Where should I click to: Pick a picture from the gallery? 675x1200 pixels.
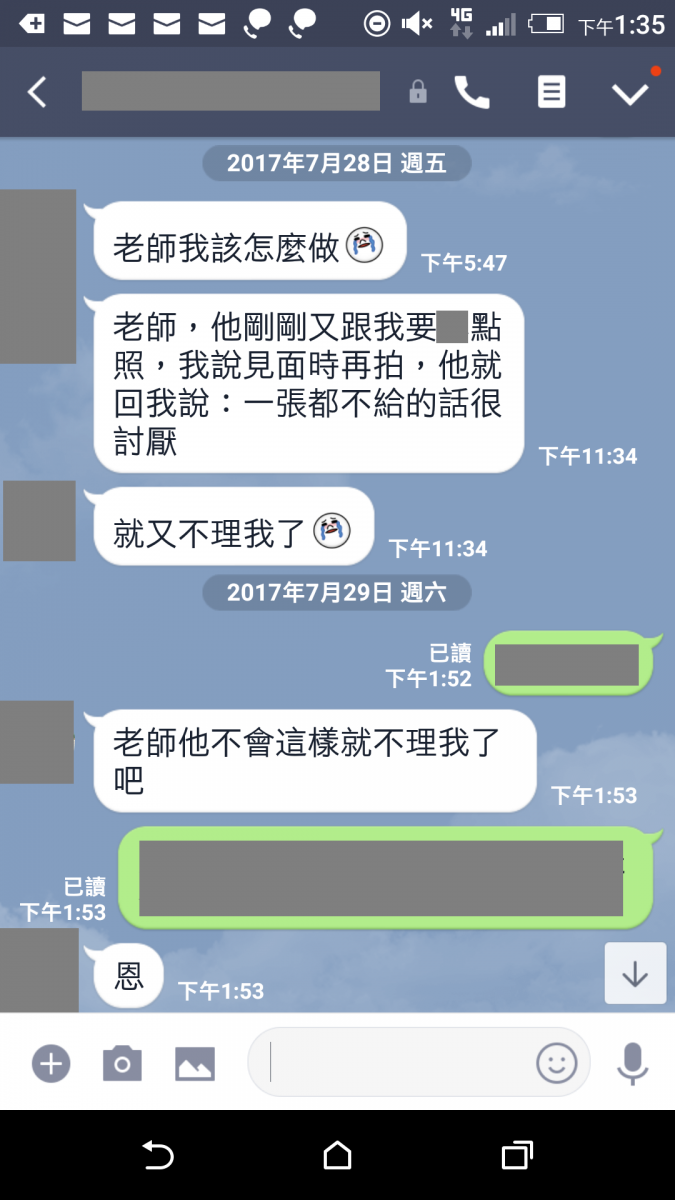[x=195, y=1063]
